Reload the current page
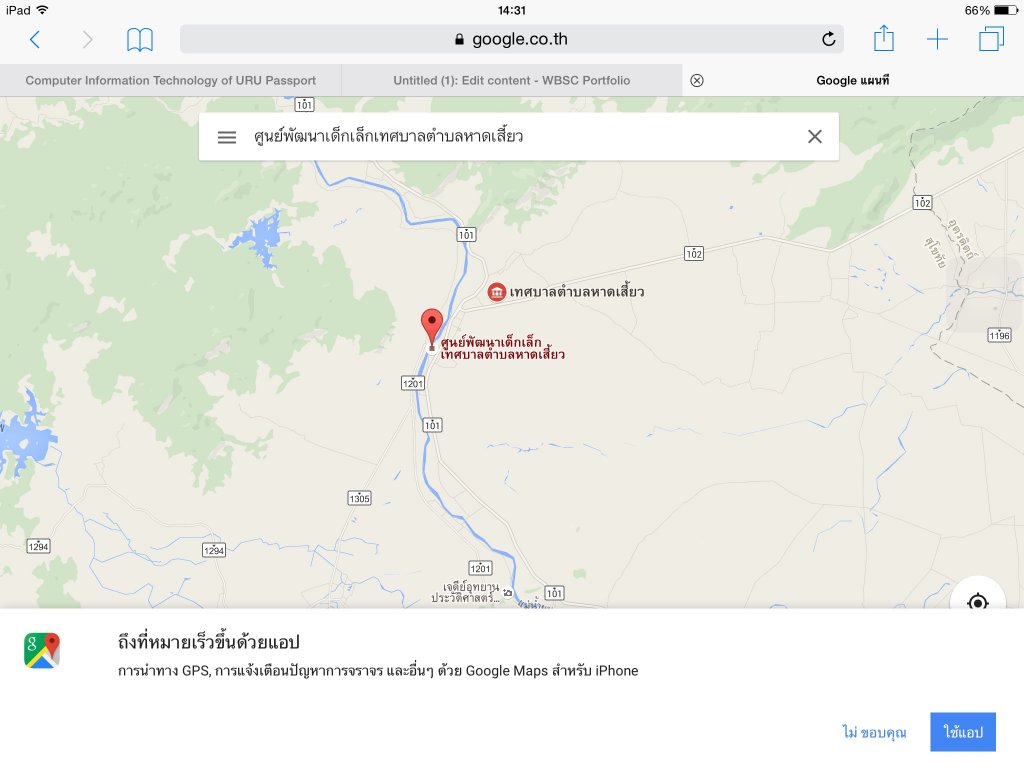Viewport: 1024px width, 768px height. (828, 40)
